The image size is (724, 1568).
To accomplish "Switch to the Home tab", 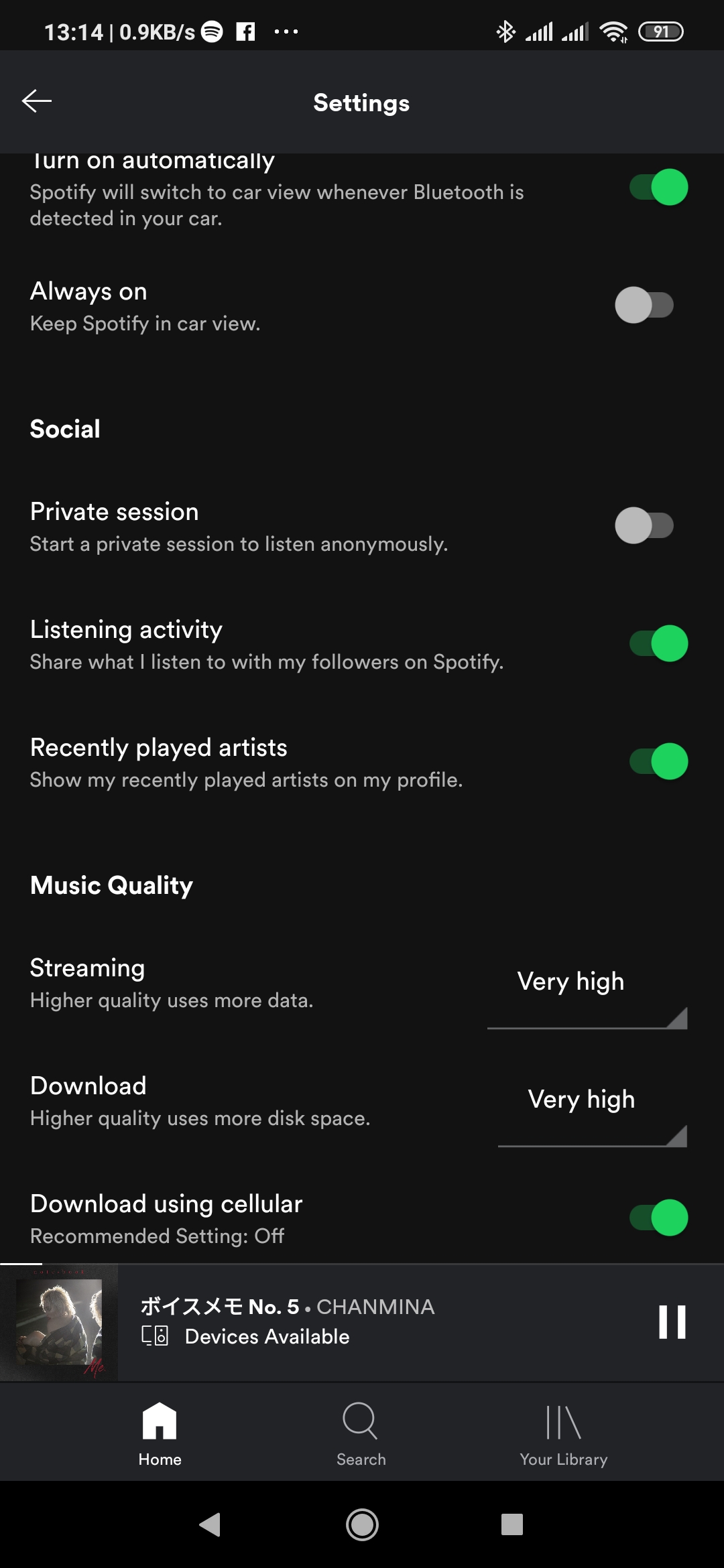I will tap(160, 1432).
